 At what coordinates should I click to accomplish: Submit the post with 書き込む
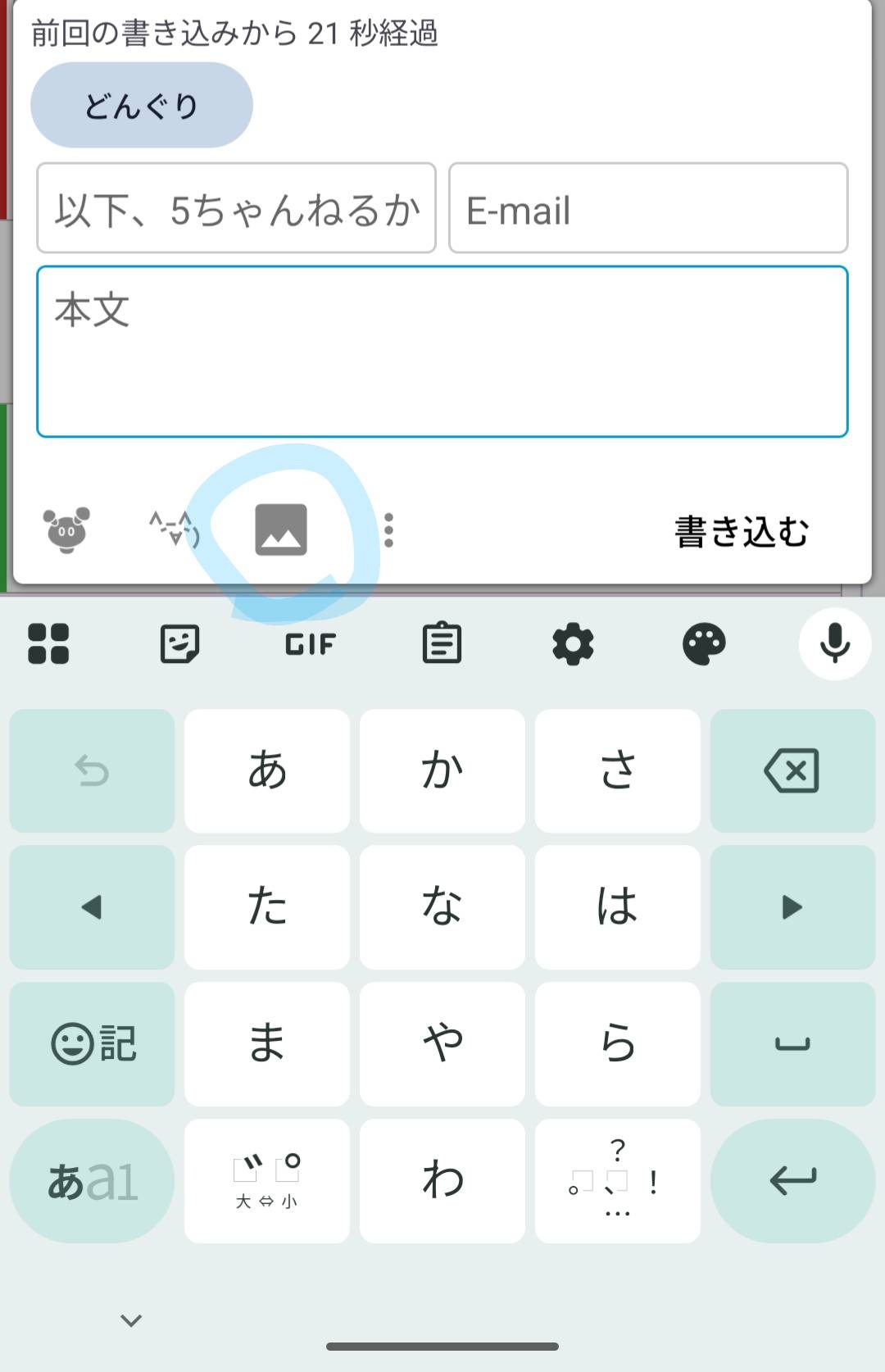(x=741, y=531)
